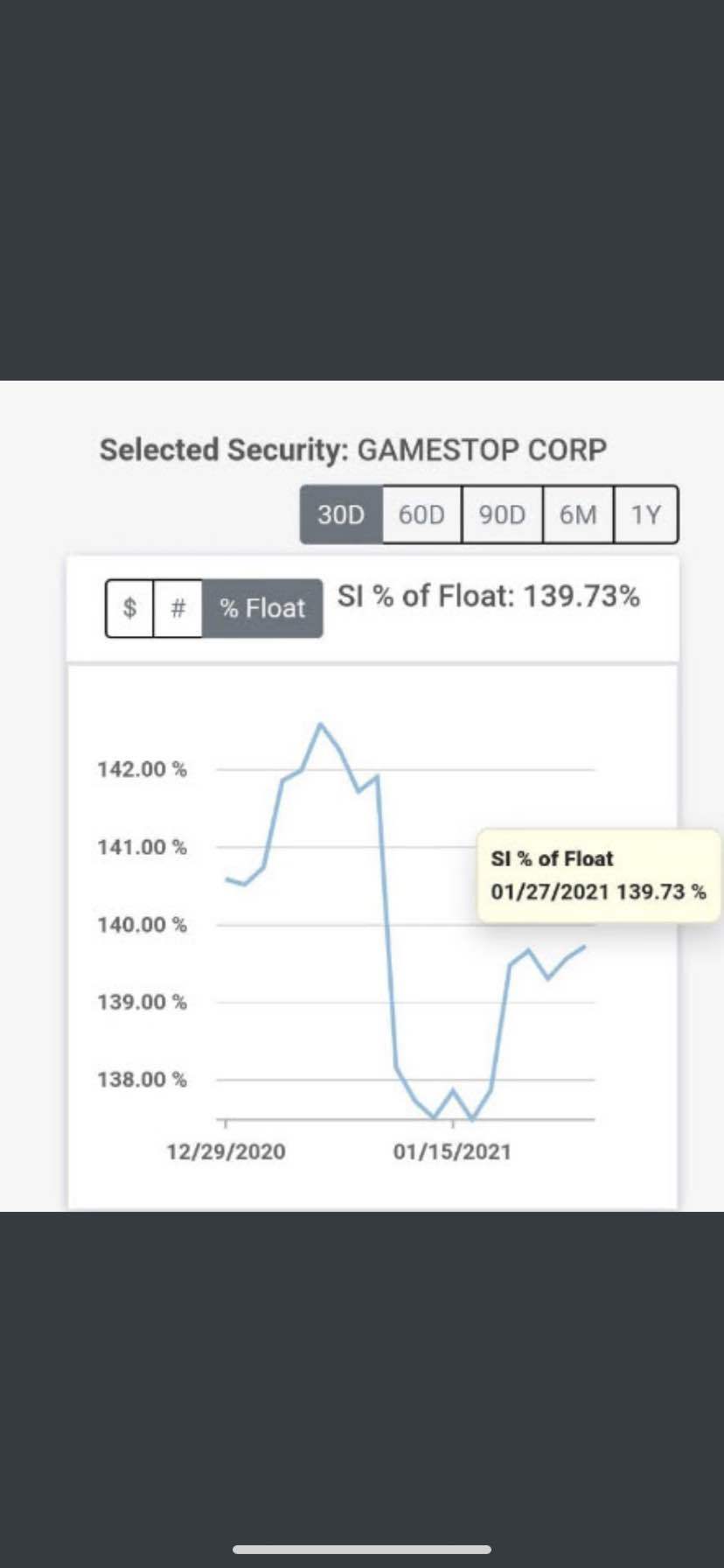Select the dollar ($) unit icon
Screen dimensions: 724x1568
[129, 607]
